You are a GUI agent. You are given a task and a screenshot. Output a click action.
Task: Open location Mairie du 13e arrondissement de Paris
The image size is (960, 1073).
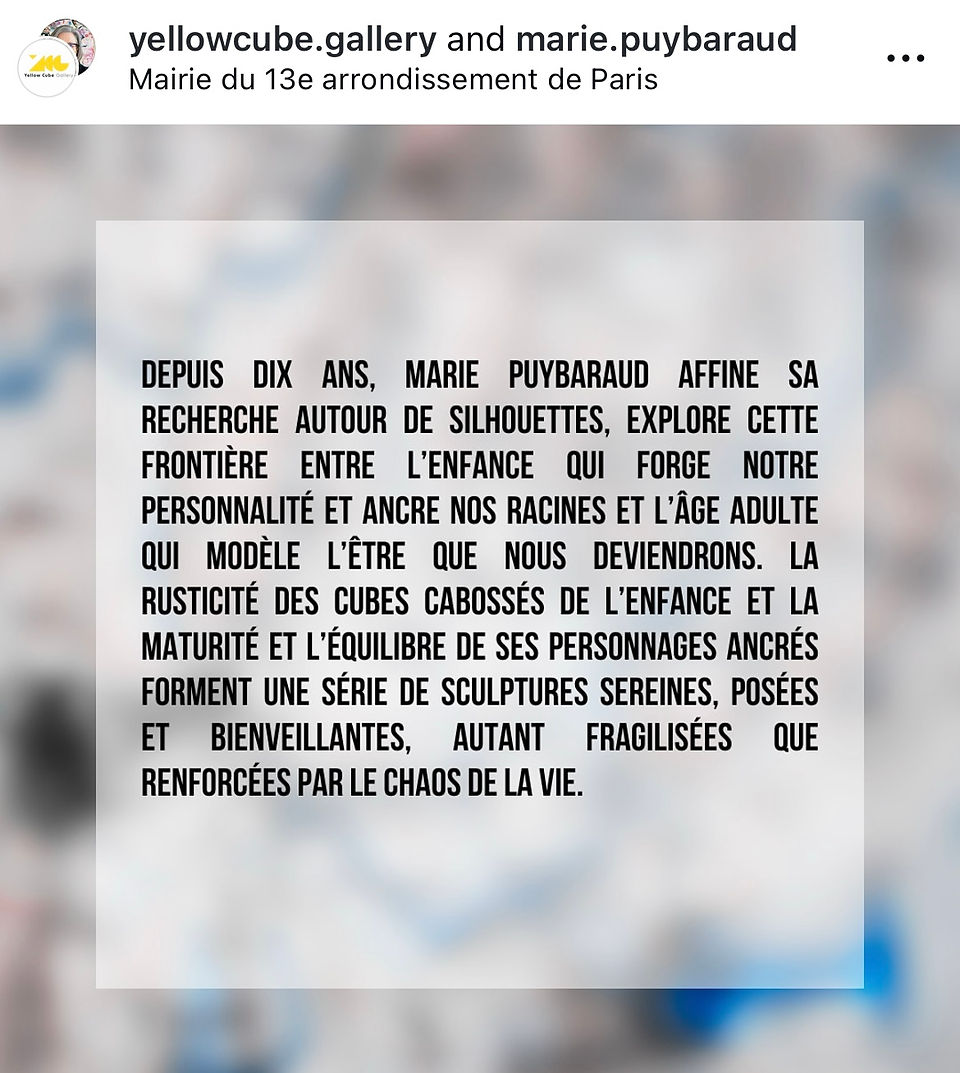coord(393,80)
